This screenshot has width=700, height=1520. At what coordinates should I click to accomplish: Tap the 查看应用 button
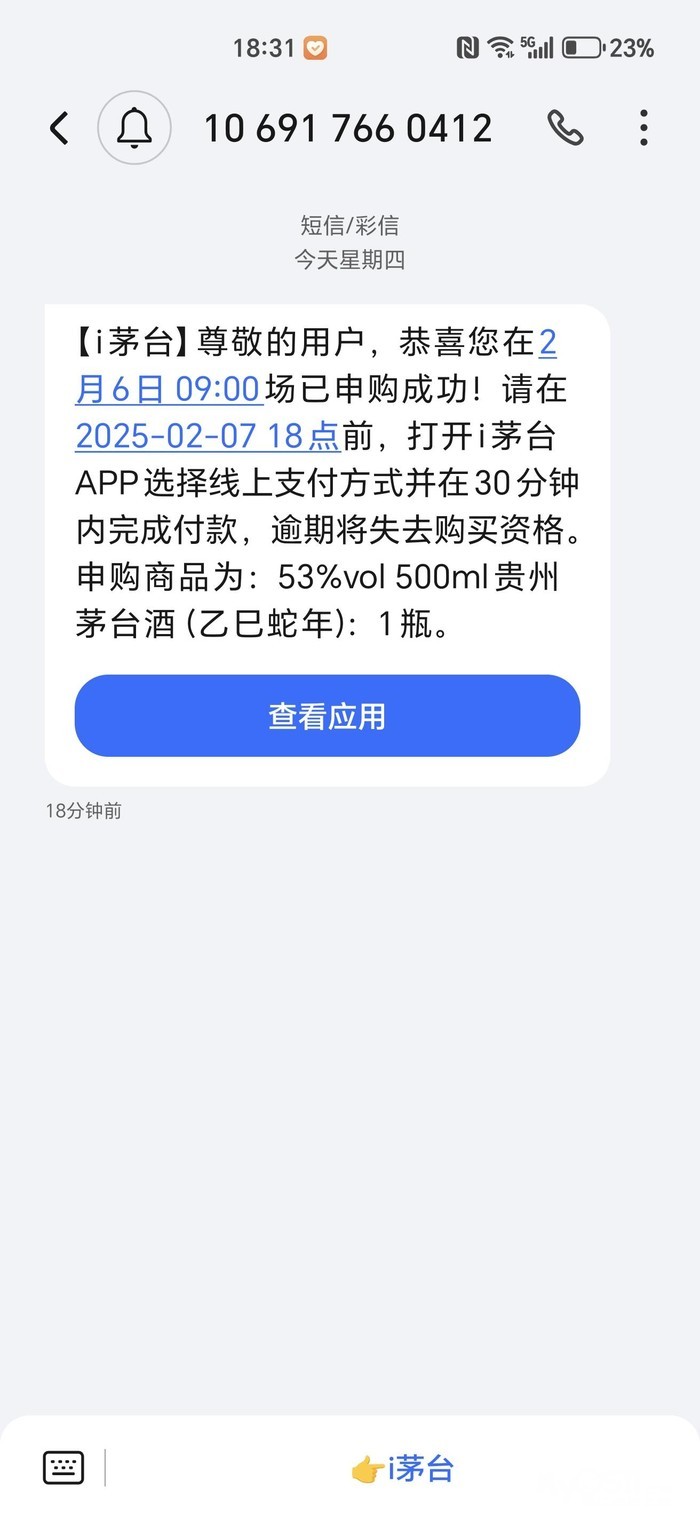[x=327, y=716]
